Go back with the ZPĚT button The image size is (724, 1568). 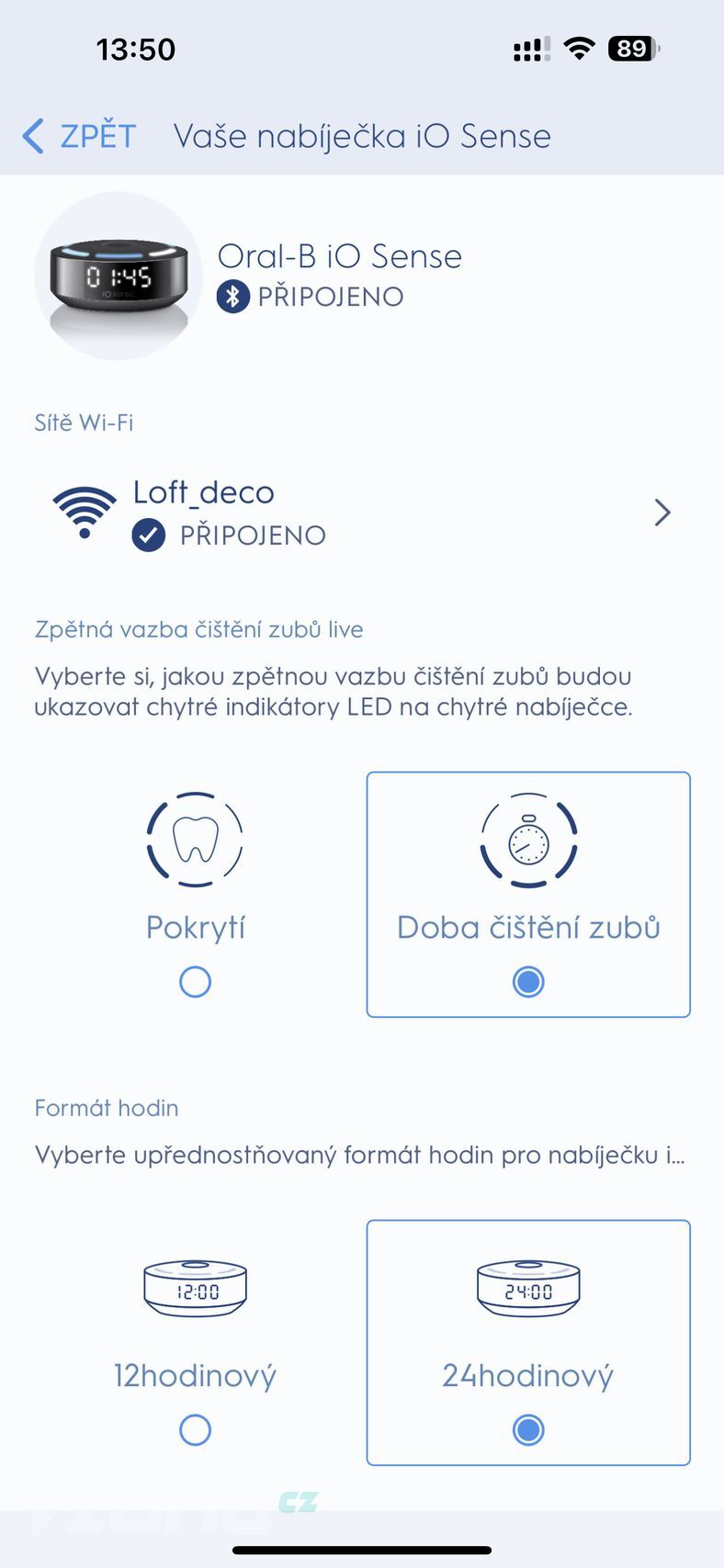(80, 136)
